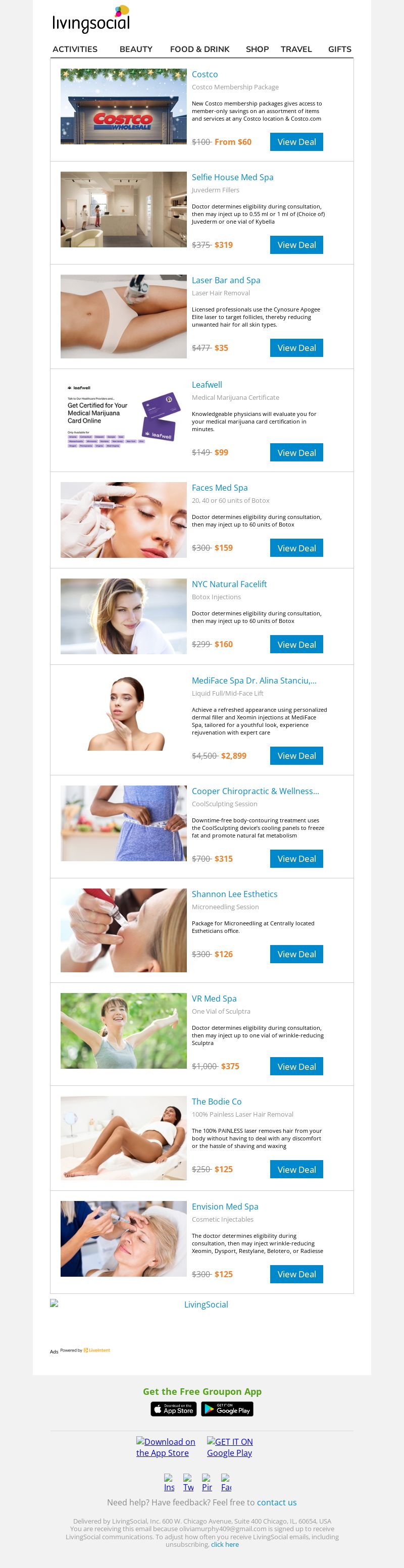Open the unsubscribe click here link
The height and width of the screenshot is (1568, 404).
[225, 1544]
